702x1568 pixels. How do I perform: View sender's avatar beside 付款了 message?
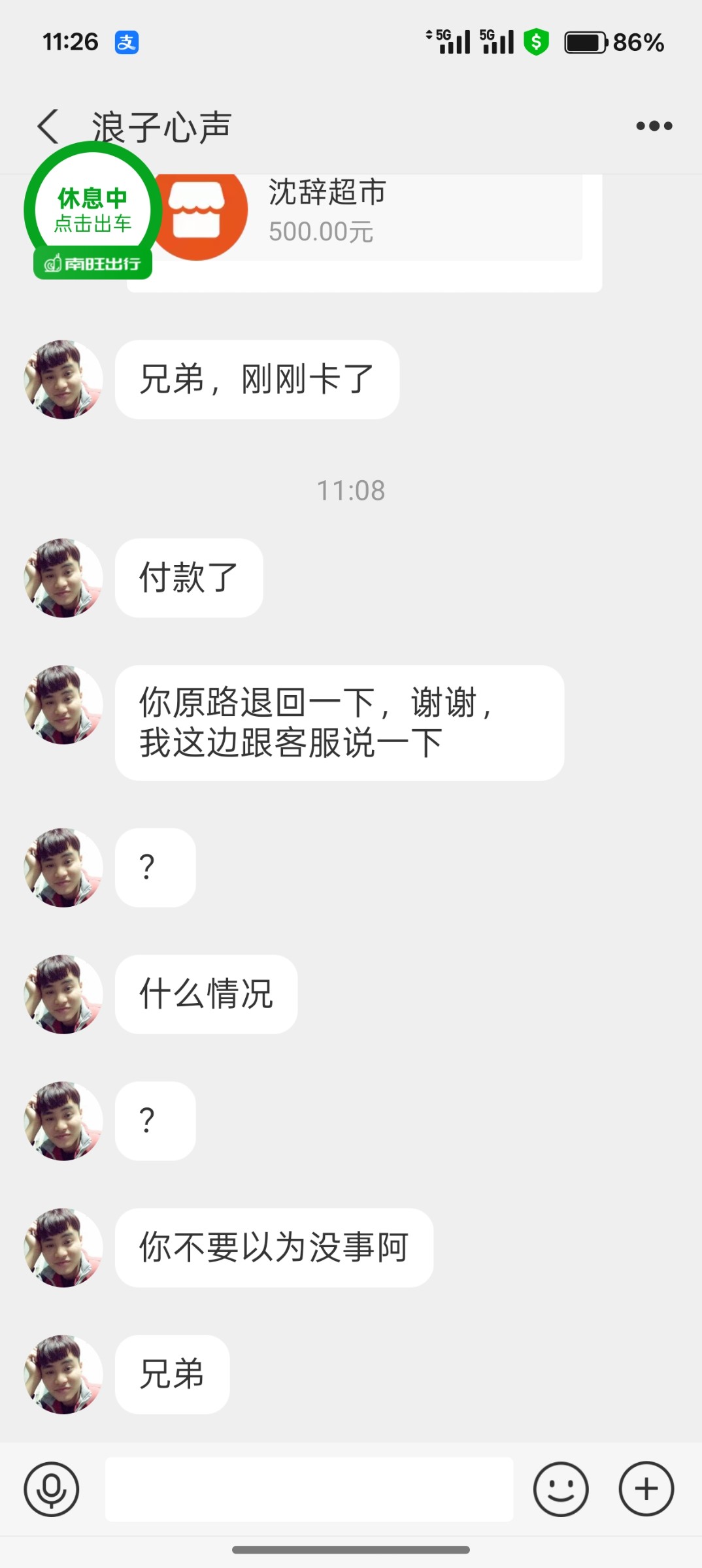[63, 578]
